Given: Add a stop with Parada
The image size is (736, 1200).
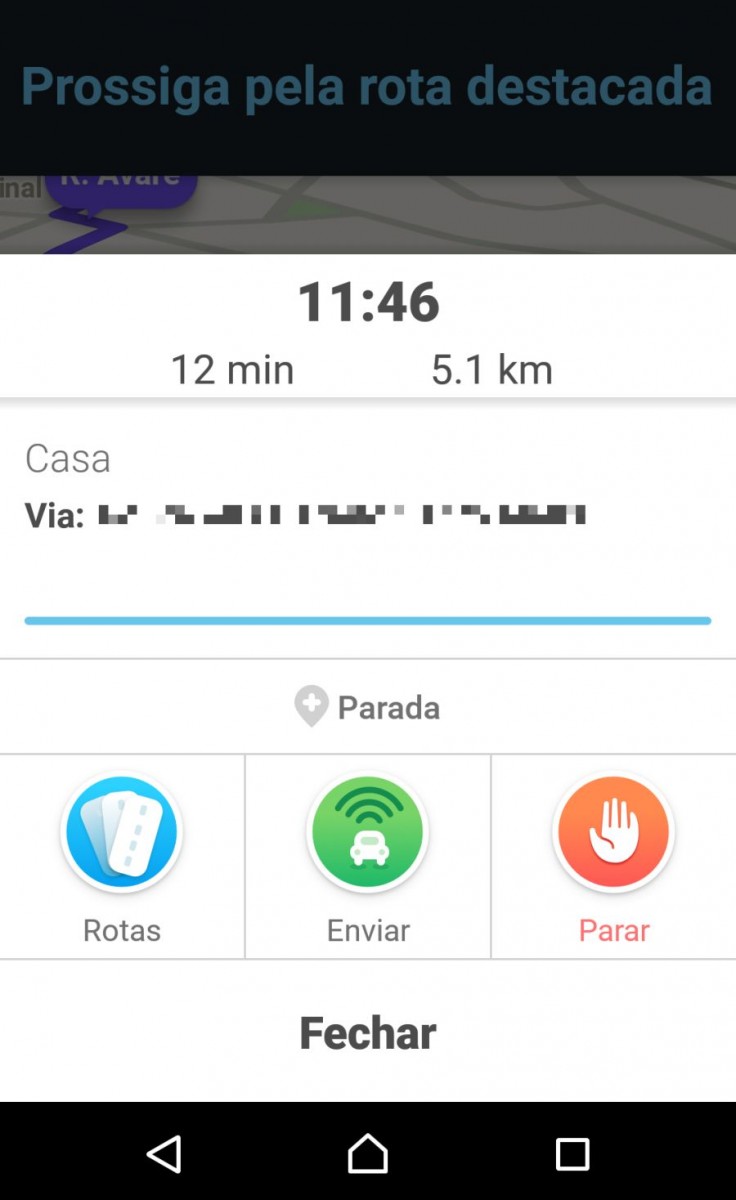Looking at the screenshot, I should click(367, 707).
